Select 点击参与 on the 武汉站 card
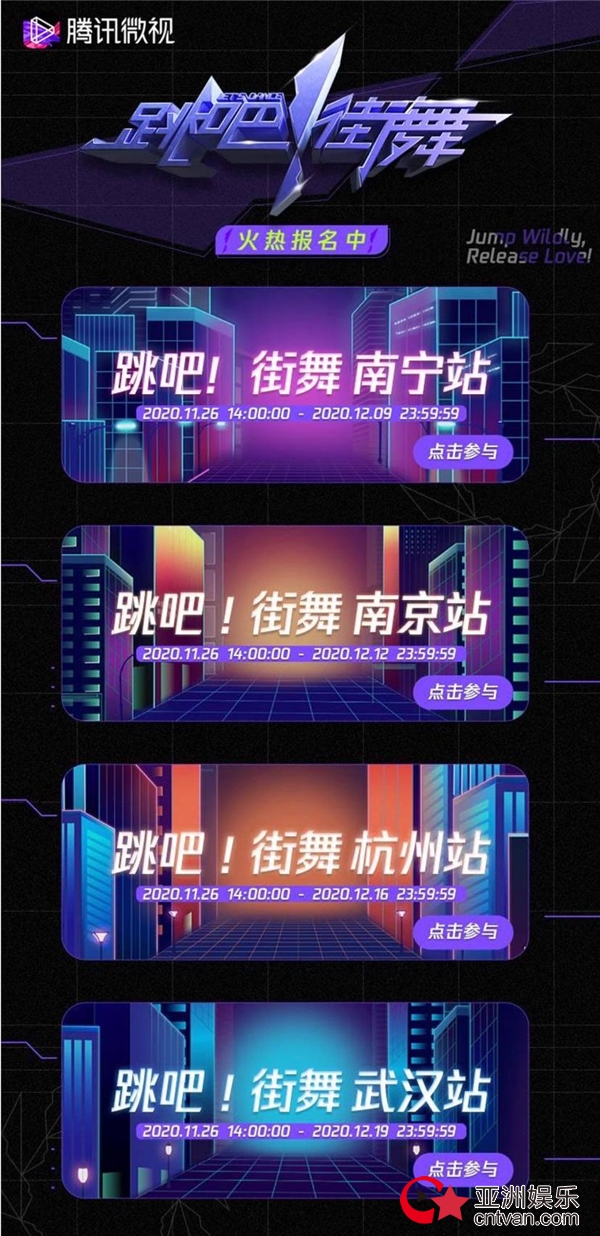Viewport: 600px width, 1236px height. [x=462, y=1168]
